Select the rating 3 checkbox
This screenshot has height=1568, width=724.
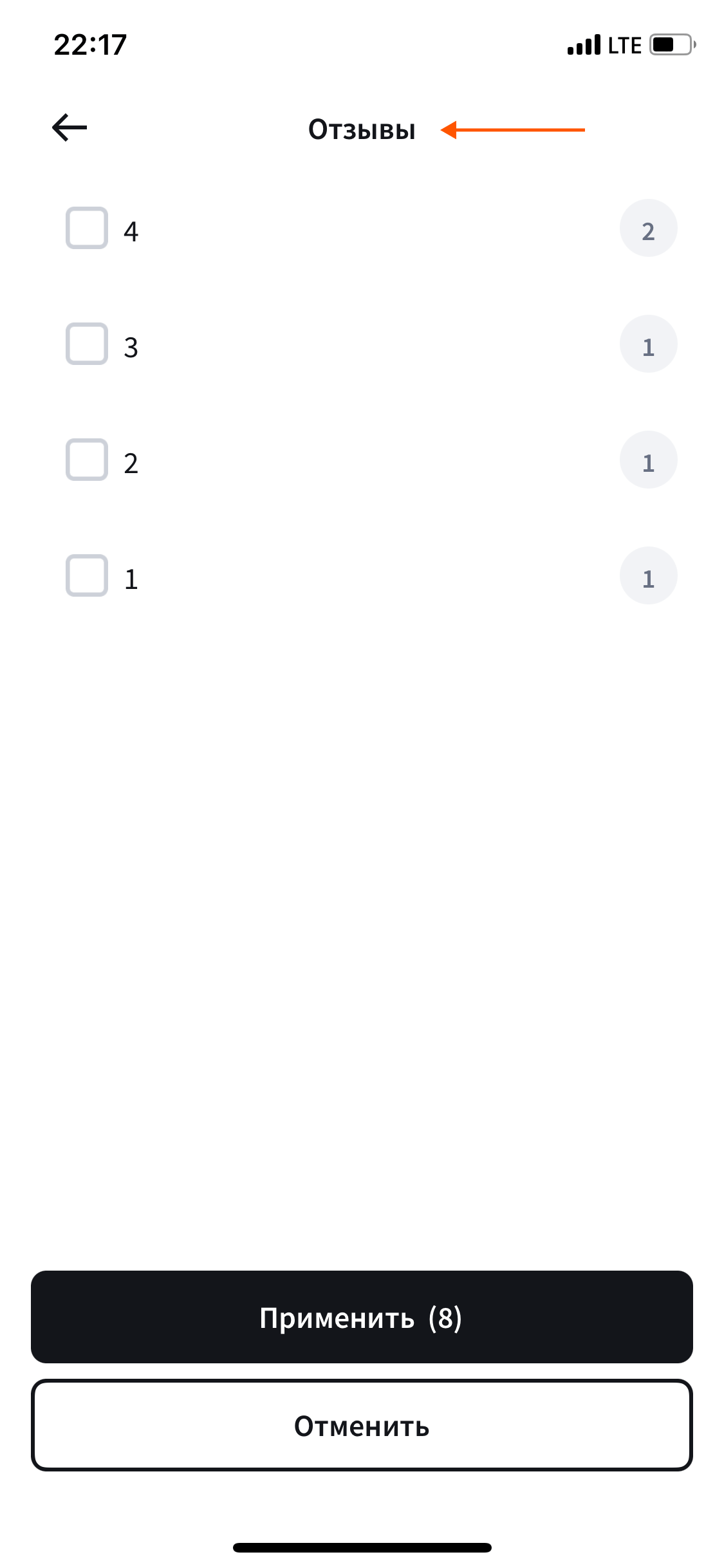(x=87, y=344)
